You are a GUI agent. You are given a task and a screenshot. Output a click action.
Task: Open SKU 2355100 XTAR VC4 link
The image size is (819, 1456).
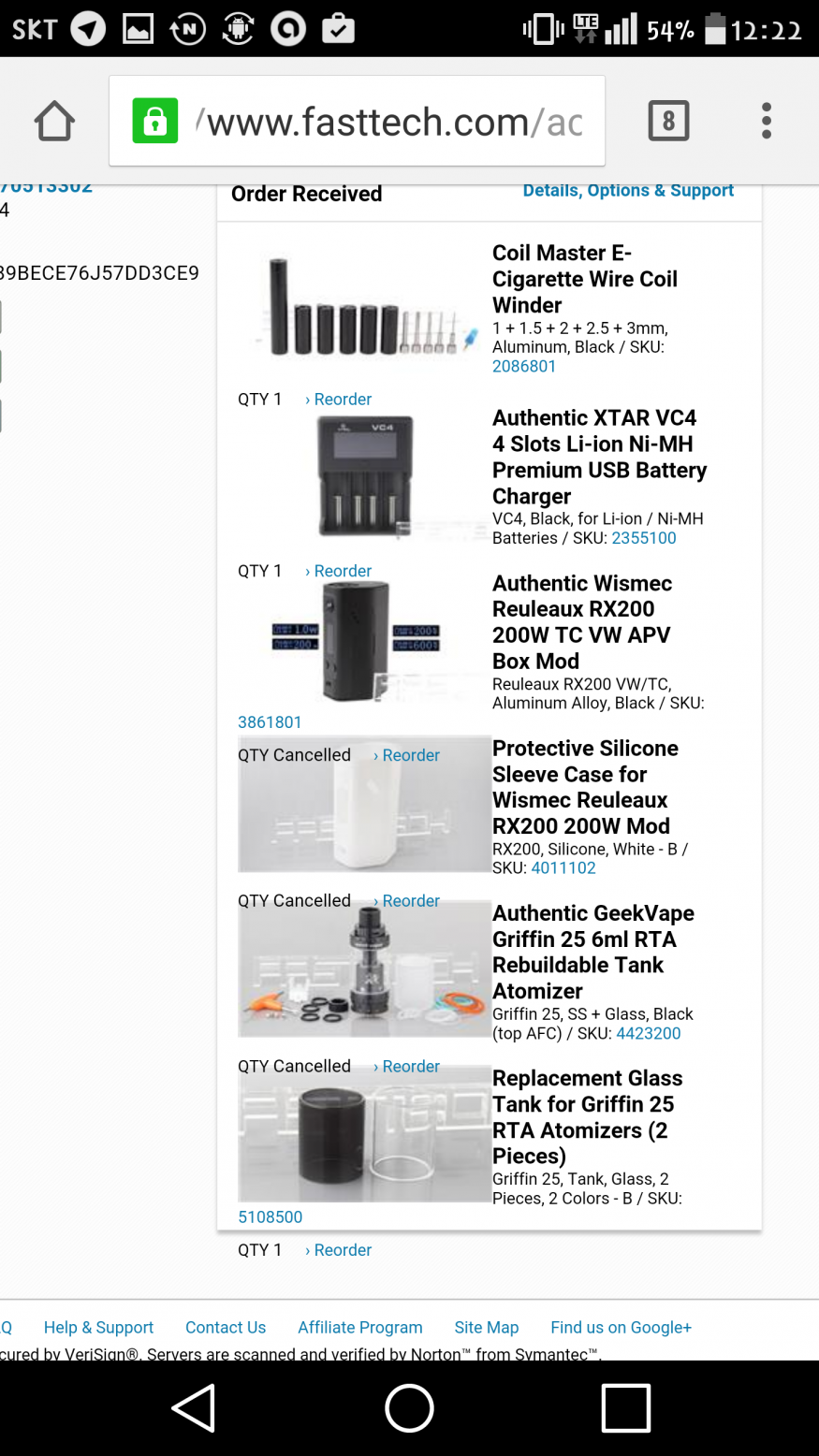(x=643, y=538)
